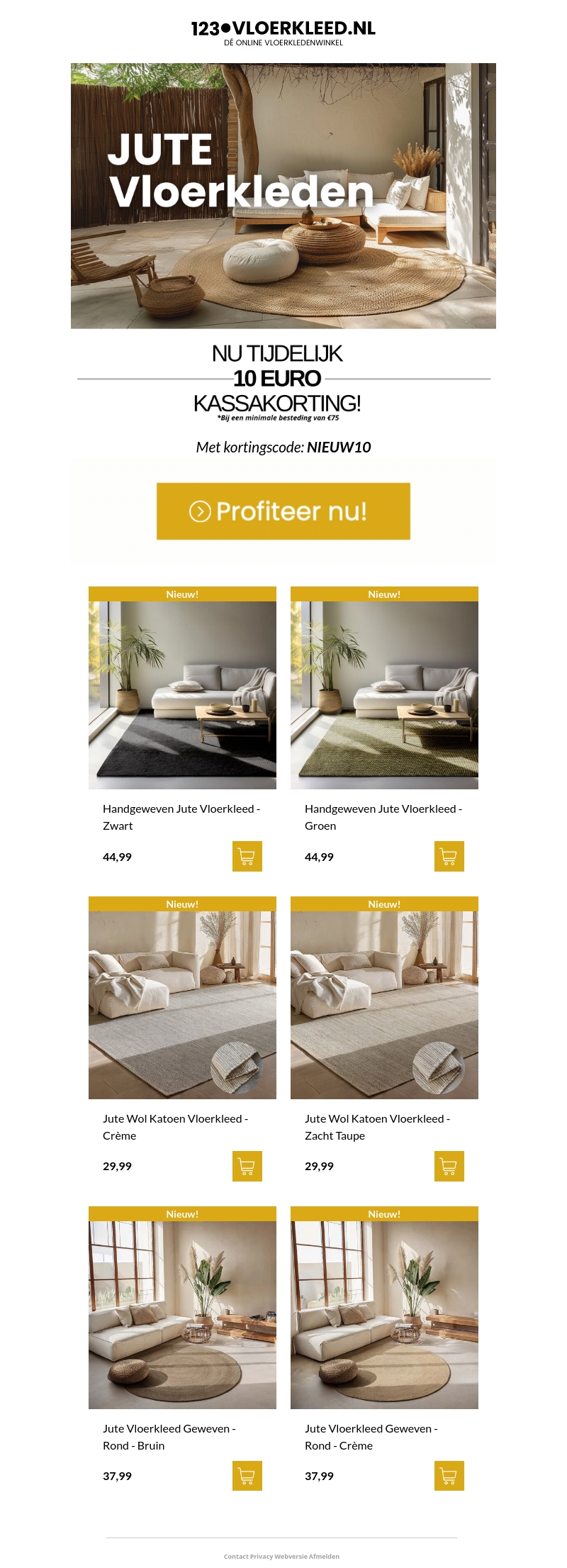The width and height of the screenshot is (567, 1568).
Task: Open round Crème jute rug picture
Action: 384,1314
